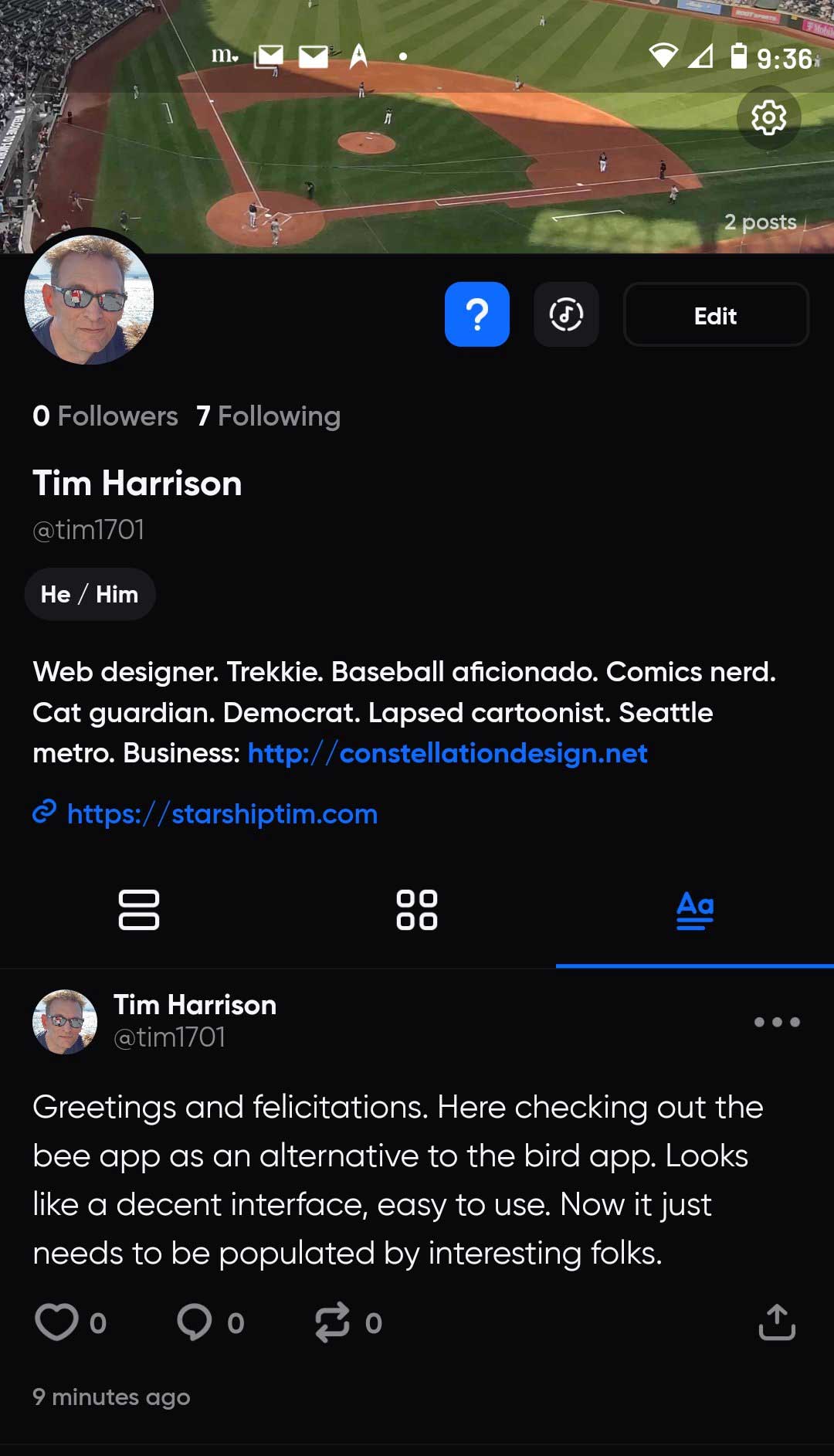This screenshot has width=834, height=1456.
Task: Open the post's three-dot overflow menu
Action: click(x=776, y=1022)
